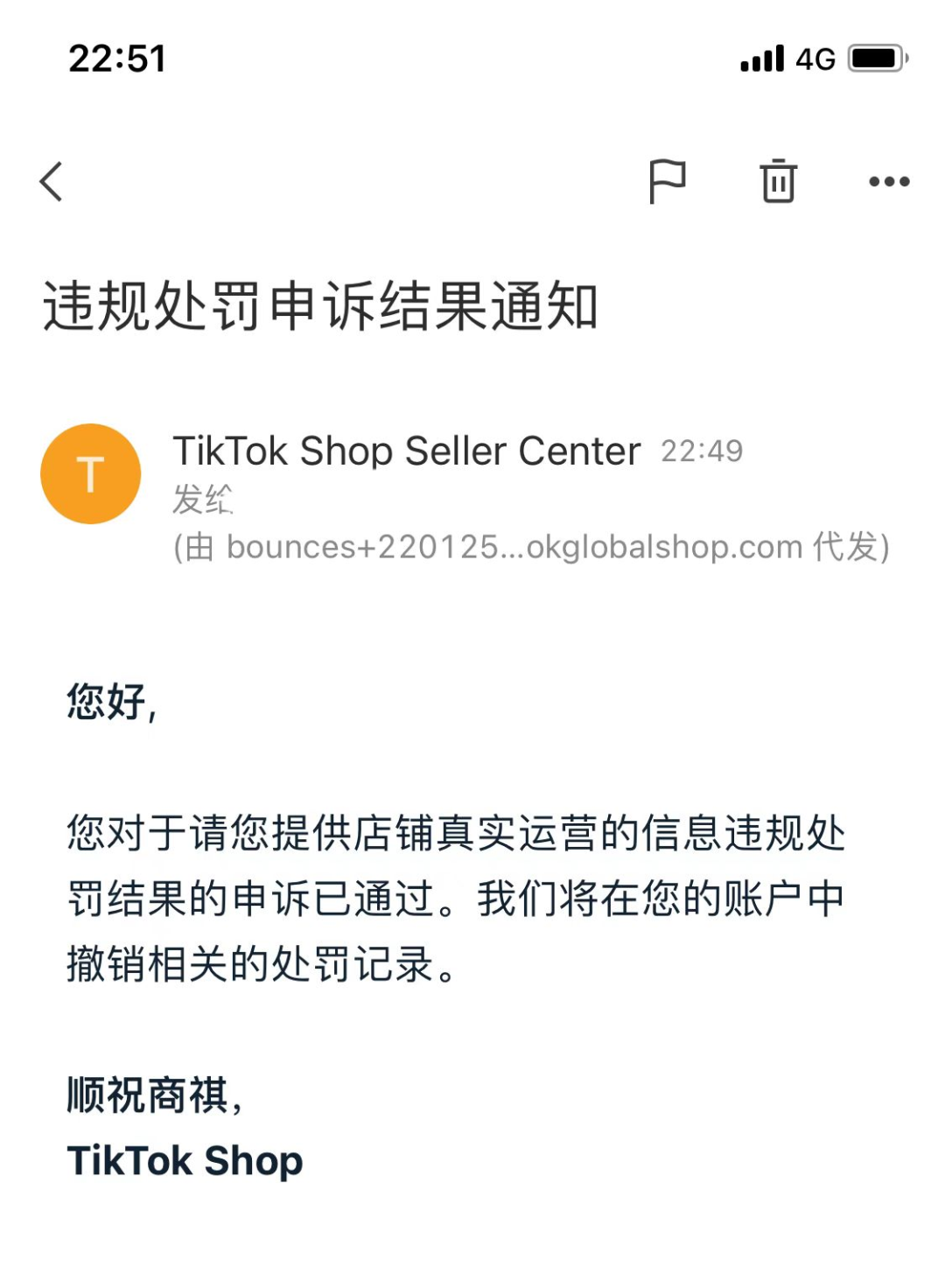The height and width of the screenshot is (1288, 945).
Task: Click the trash icon to delete the email
Action: point(779,180)
